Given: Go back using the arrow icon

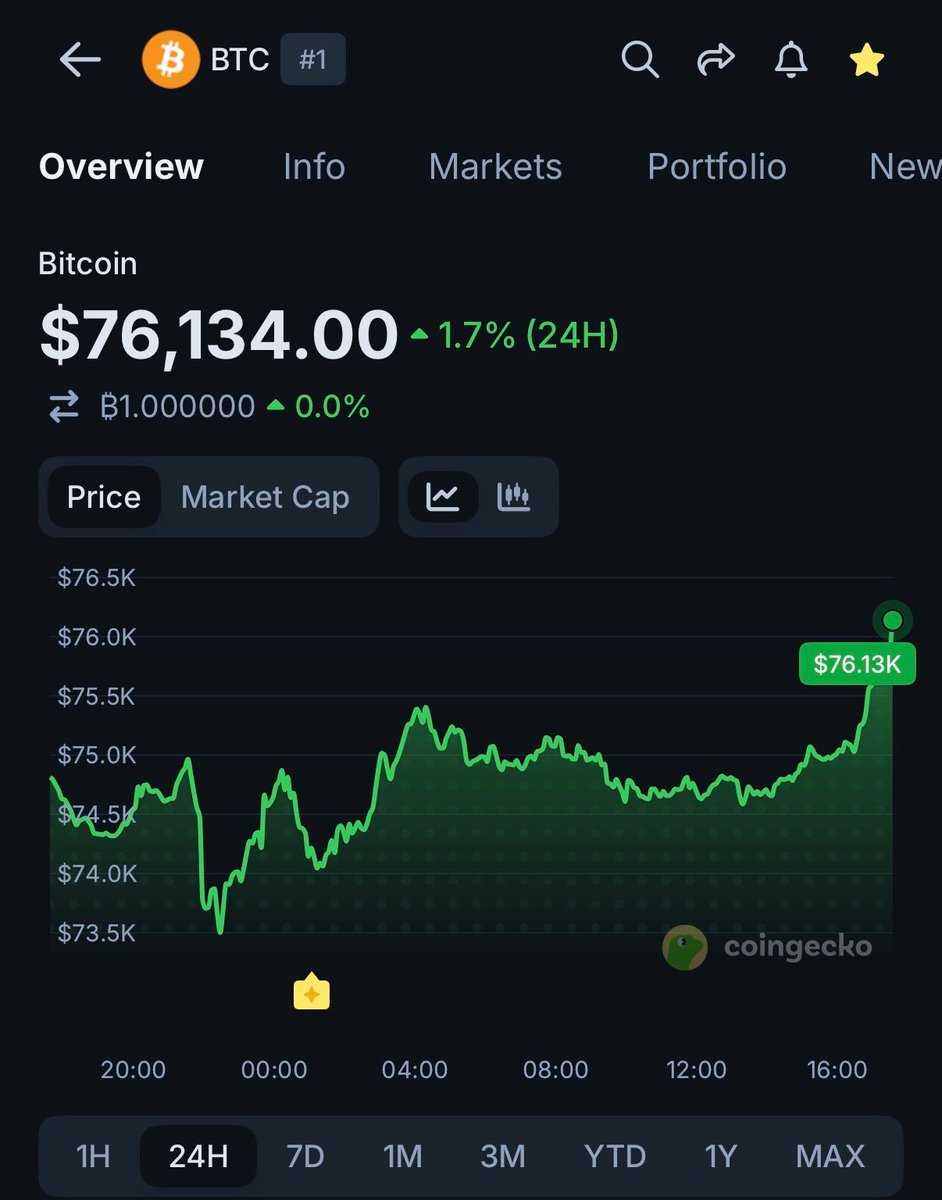Looking at the screenshot, I should pyautogui.click(x=80, y=61).
